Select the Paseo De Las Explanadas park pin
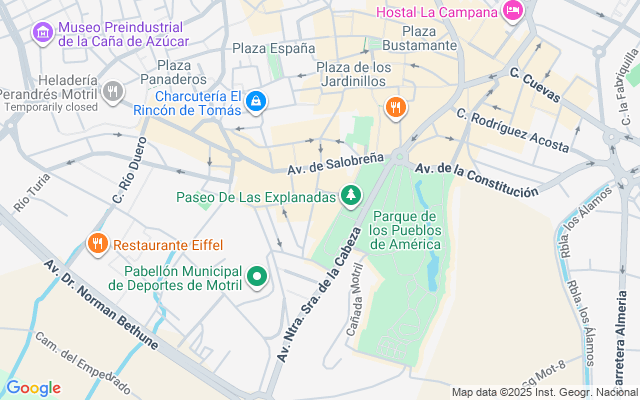 [x=351, y=196]
